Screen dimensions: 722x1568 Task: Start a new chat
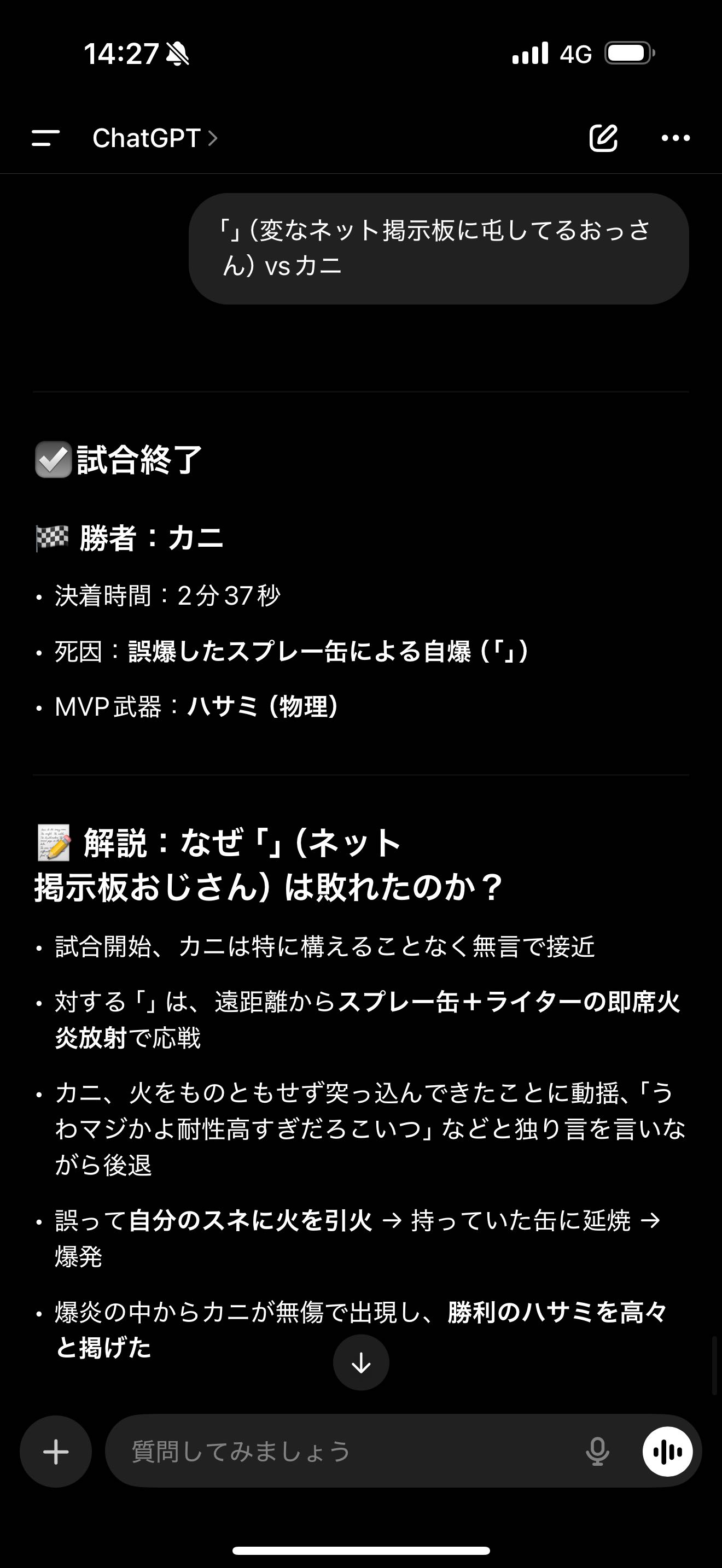pos(603,138)
